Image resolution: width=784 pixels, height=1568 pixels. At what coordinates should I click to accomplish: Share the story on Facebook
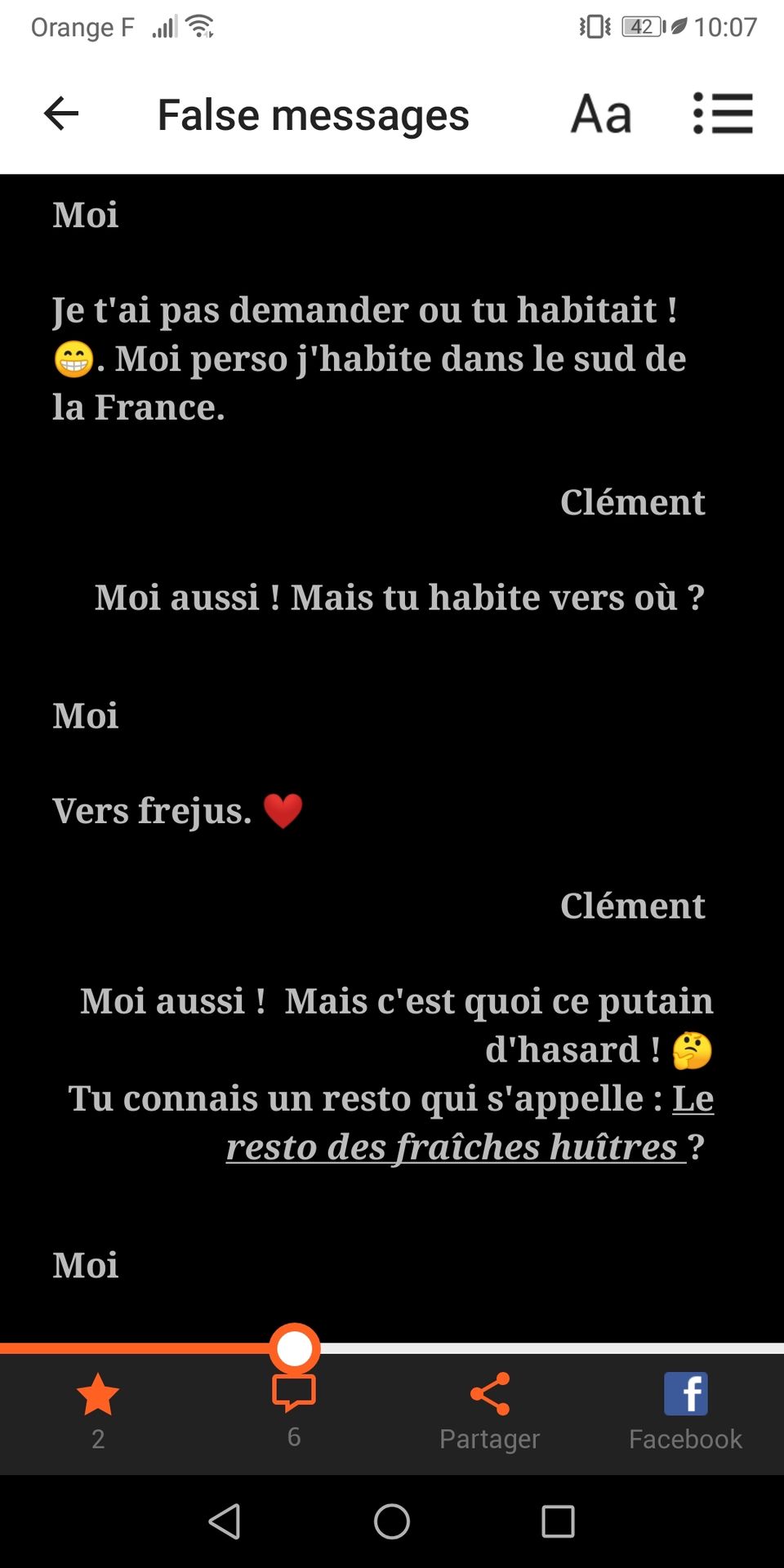tap(686, 1411)
